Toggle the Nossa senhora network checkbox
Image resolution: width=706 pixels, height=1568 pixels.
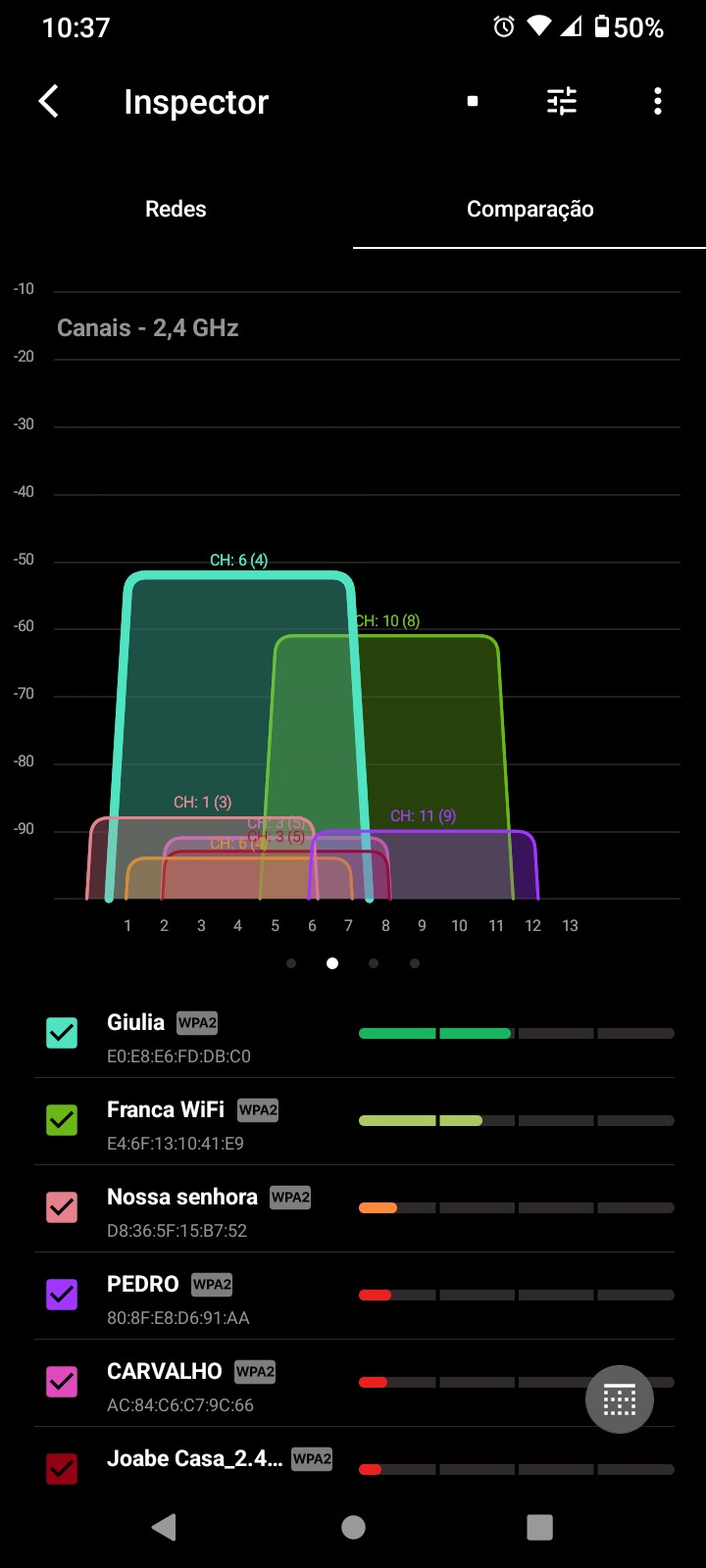point(62,1207)
